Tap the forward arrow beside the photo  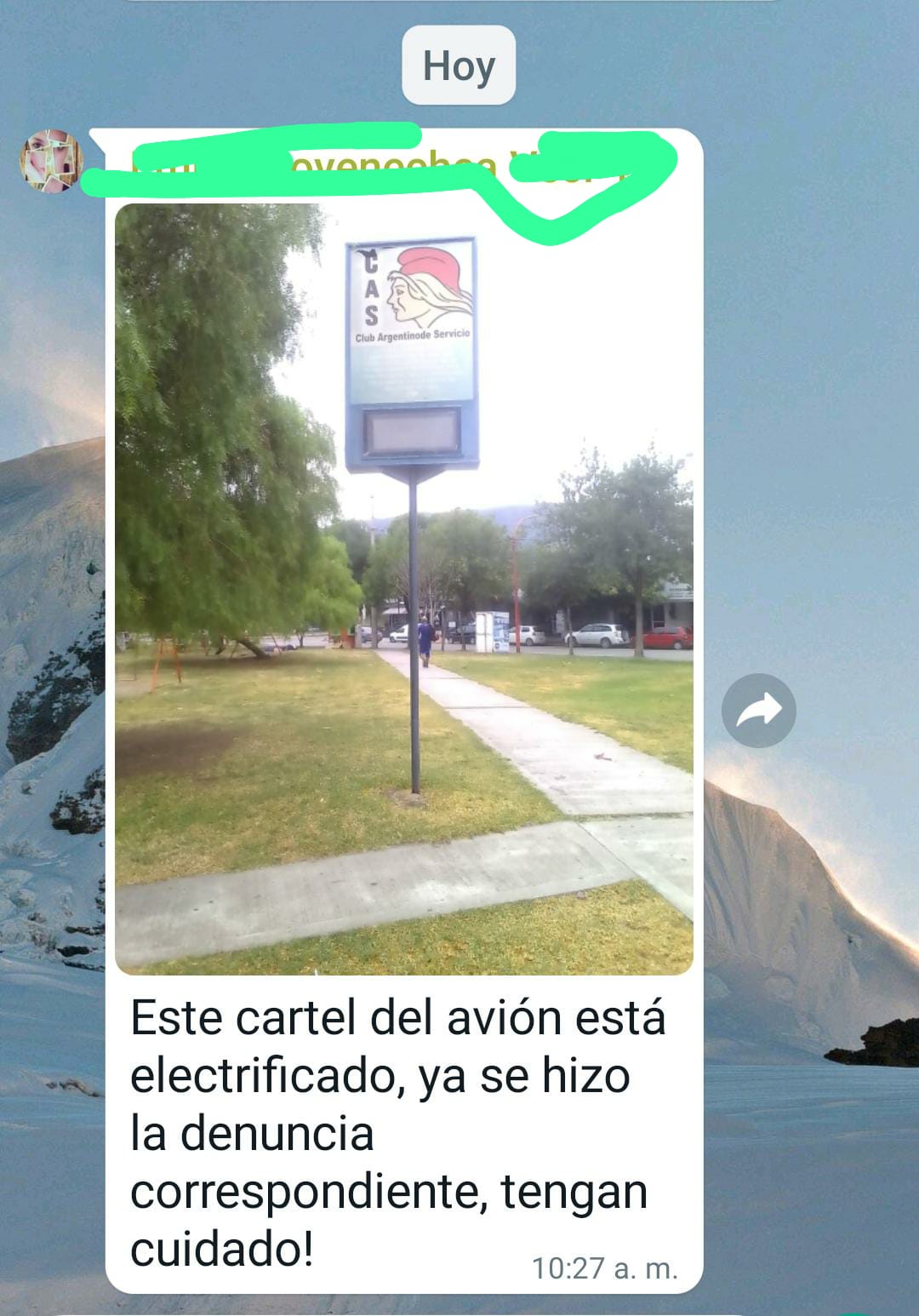[758, 711]
